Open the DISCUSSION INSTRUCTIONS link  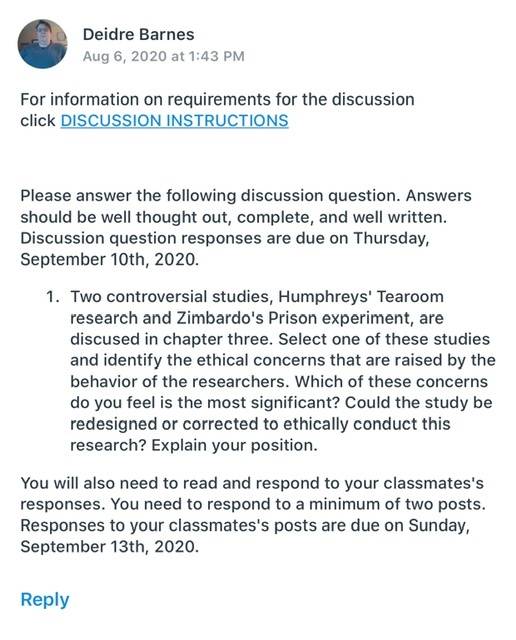click(174, 121)
